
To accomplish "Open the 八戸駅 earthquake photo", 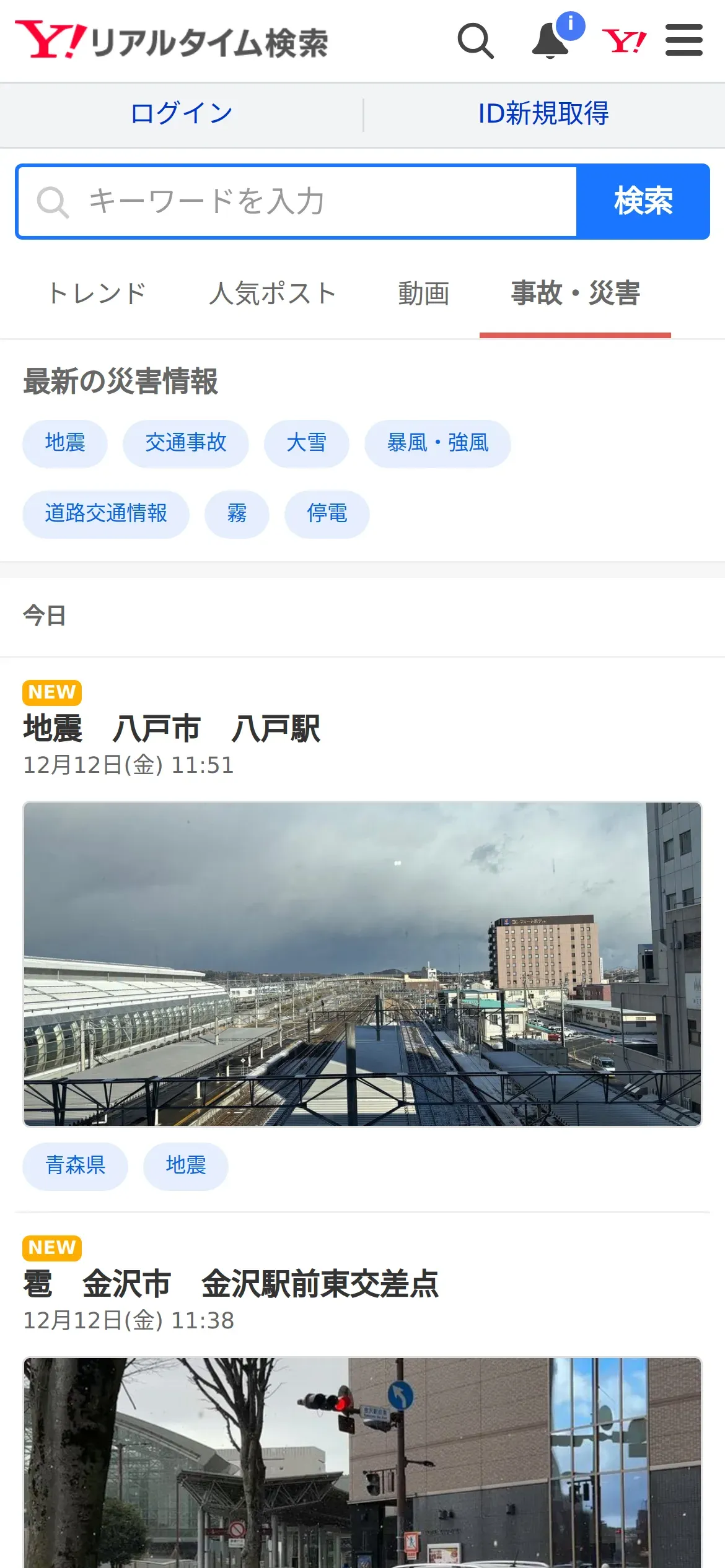I will click(362, 964).
